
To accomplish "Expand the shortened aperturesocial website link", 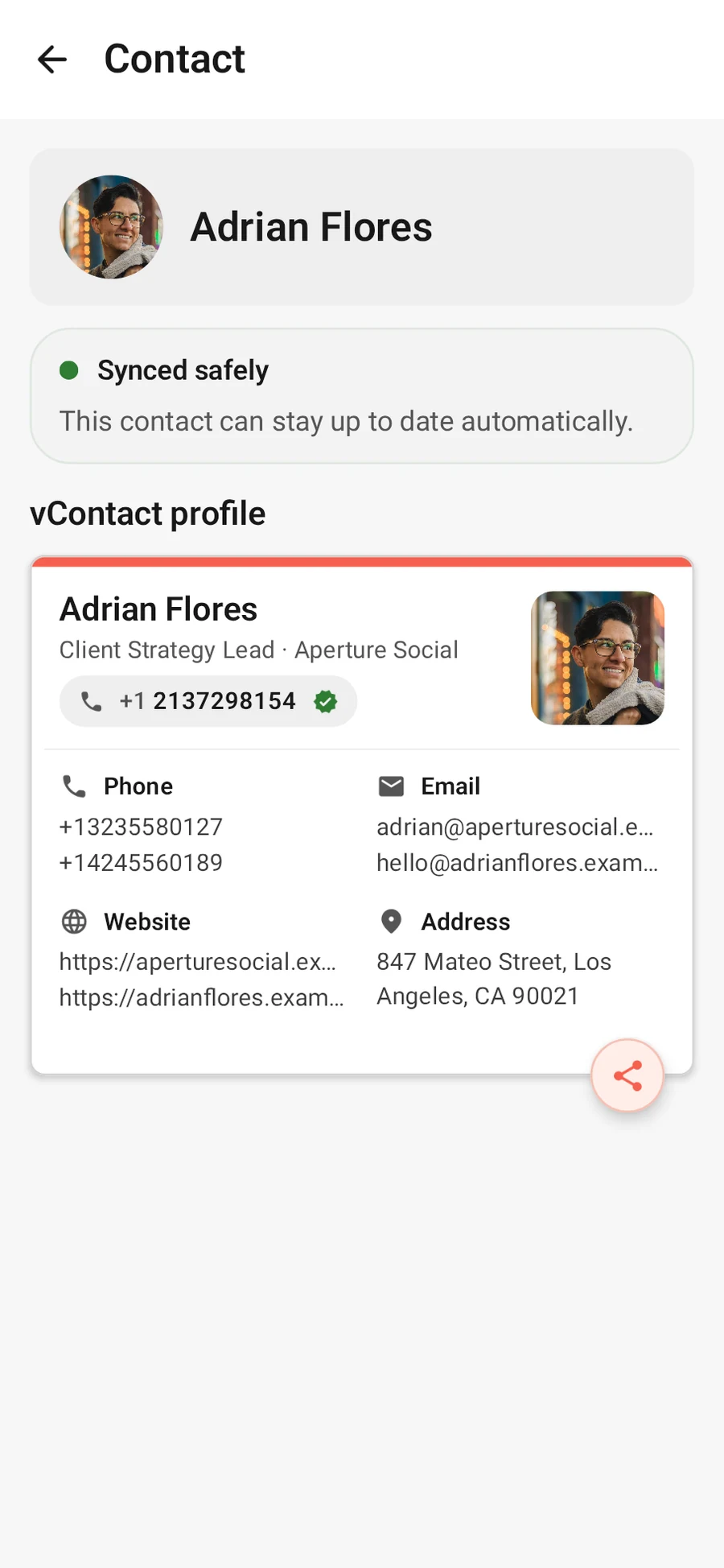I will [x=199, y=961].
